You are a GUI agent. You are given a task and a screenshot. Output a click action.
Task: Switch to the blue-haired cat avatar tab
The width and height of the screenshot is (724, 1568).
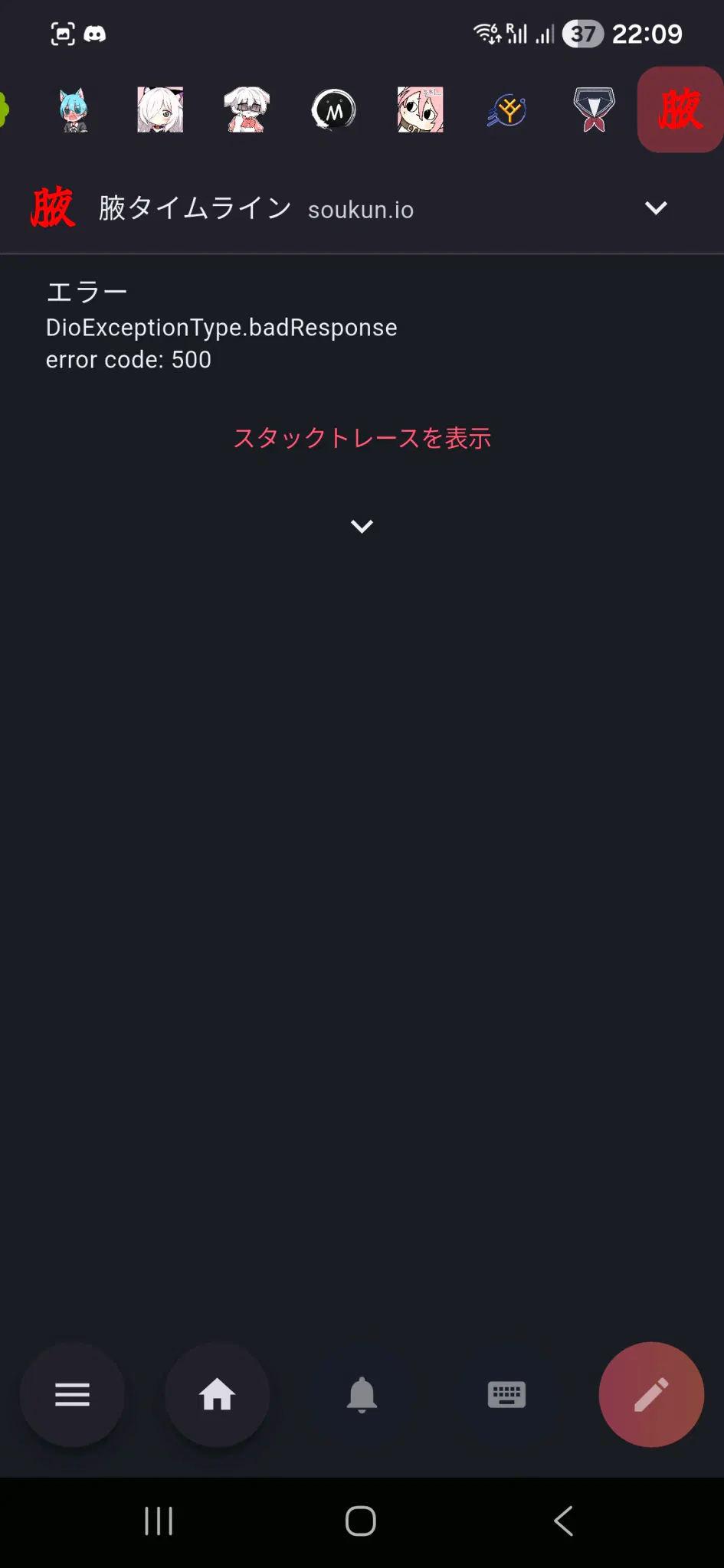[x=74, y=110]
